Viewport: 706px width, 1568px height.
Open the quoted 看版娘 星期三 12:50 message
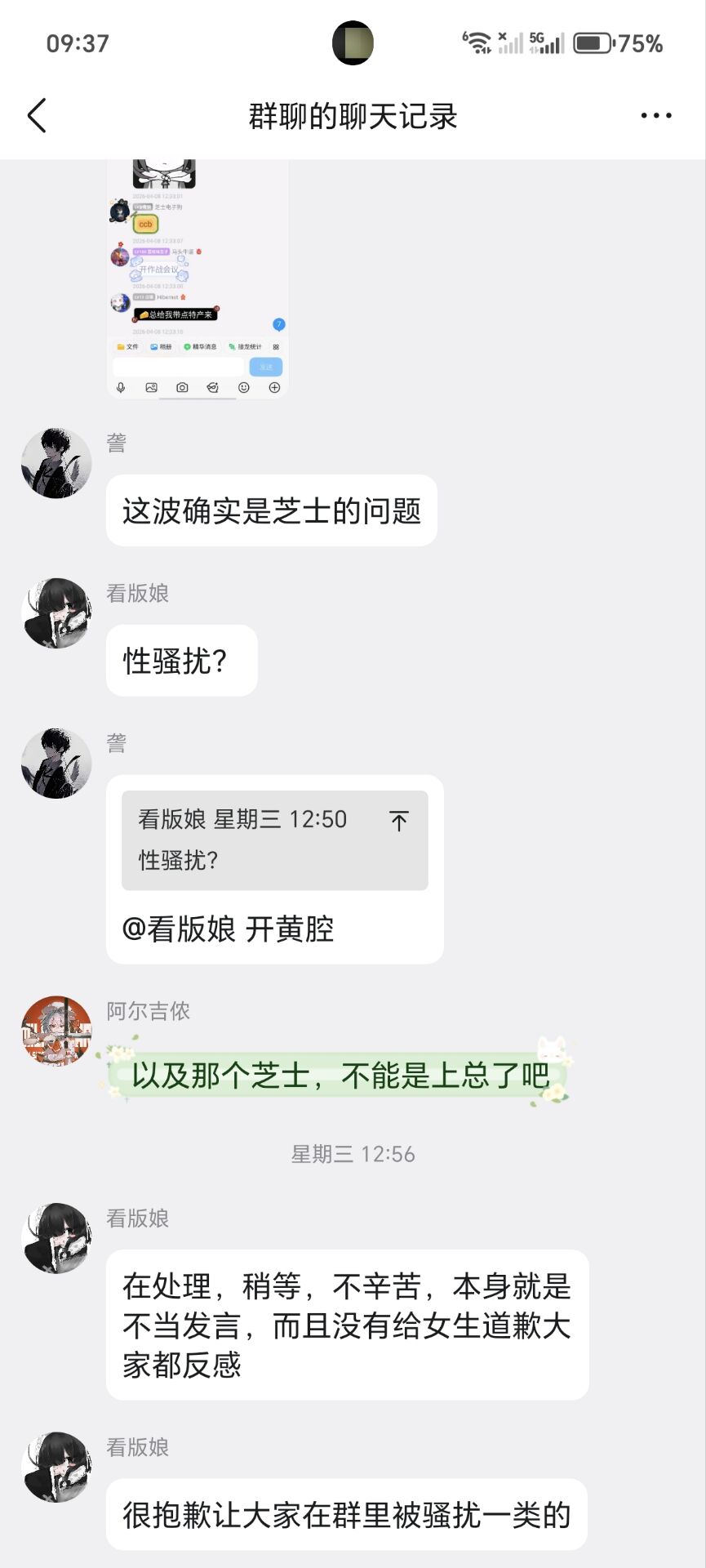[x=253, y=840]
